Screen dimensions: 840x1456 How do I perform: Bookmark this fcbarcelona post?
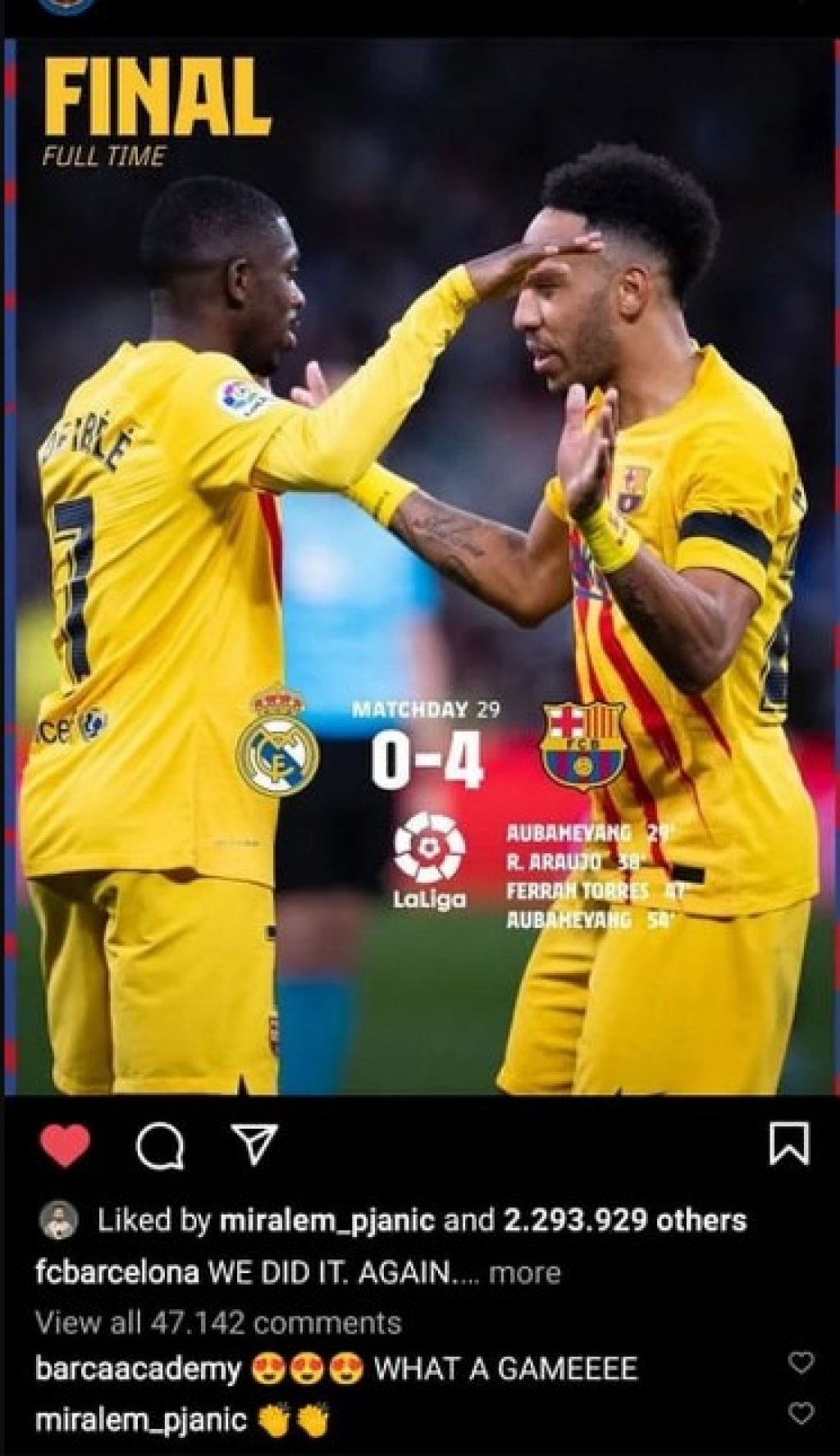(788, 1143)
